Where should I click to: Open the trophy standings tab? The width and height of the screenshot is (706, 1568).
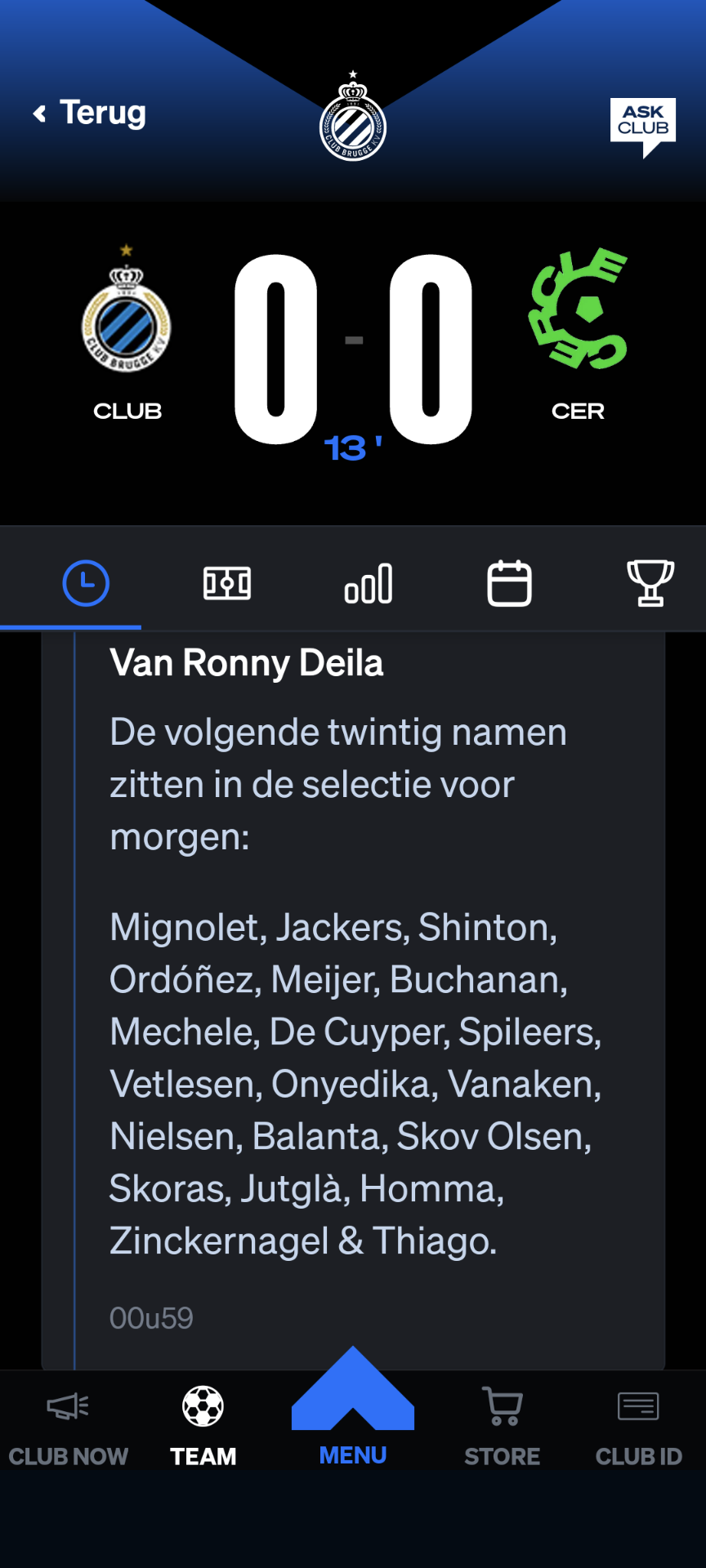pyautogui.click(x=650, y=583)
